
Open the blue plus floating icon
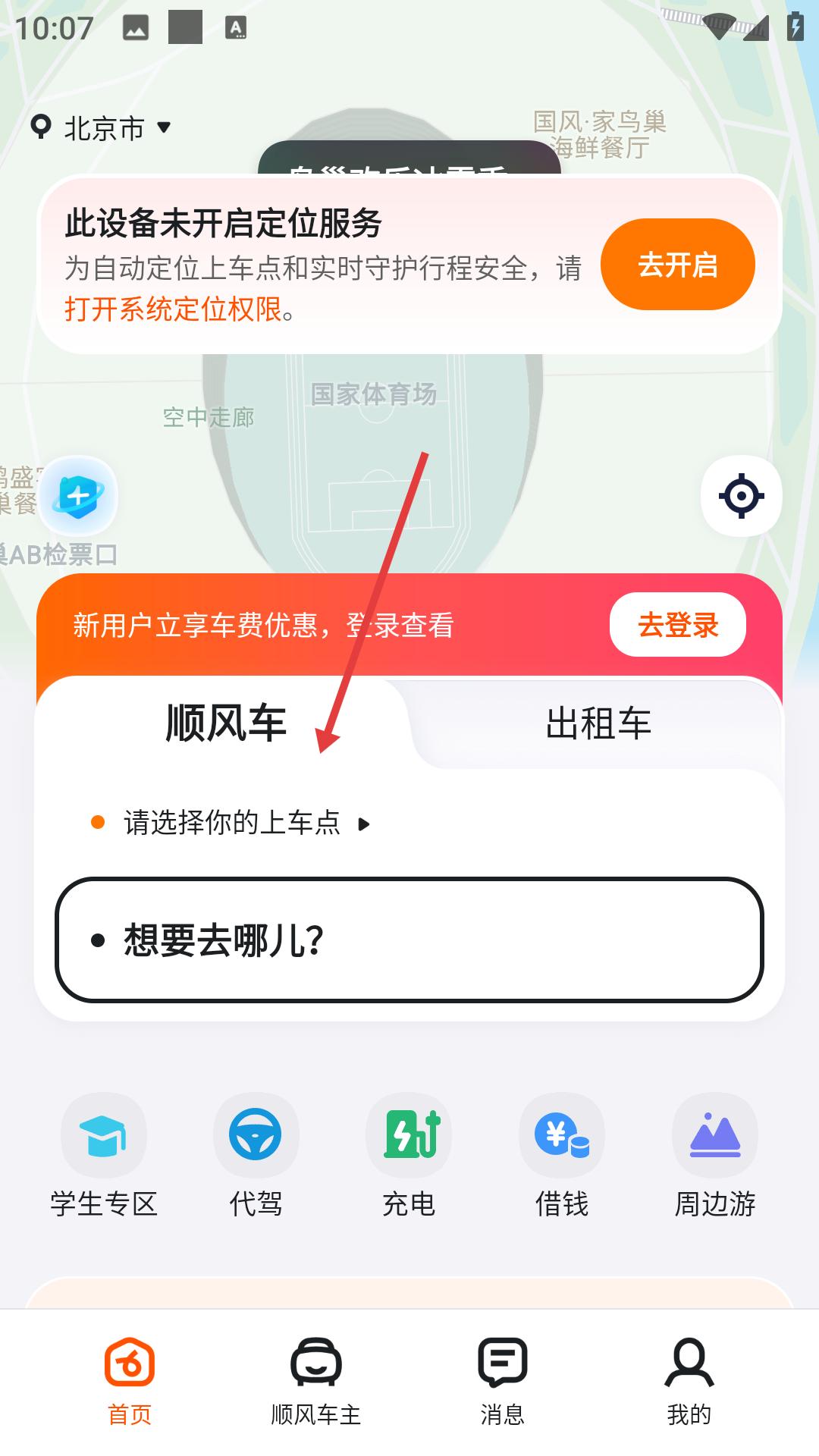pos(78,497)
